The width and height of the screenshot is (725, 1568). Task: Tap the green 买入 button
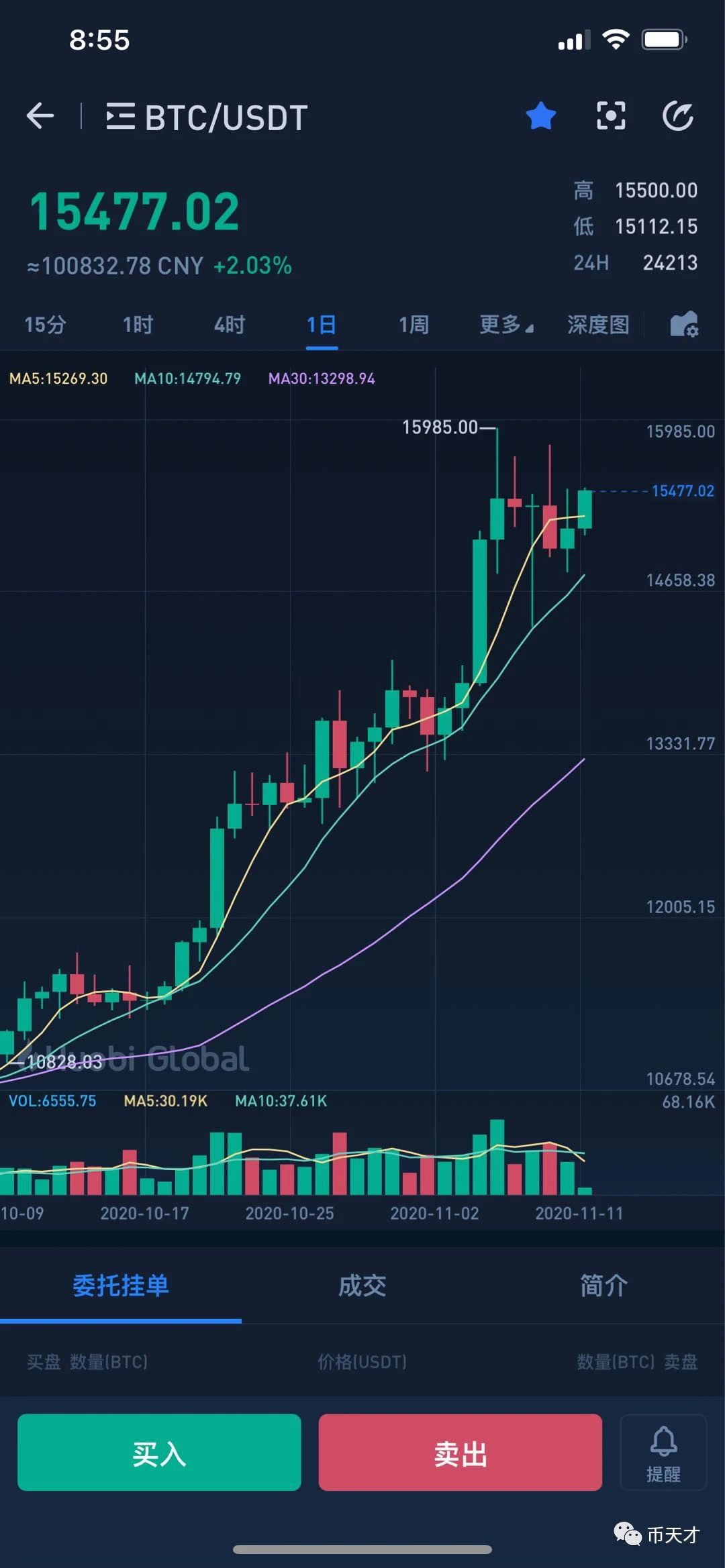pos(159,1452)
